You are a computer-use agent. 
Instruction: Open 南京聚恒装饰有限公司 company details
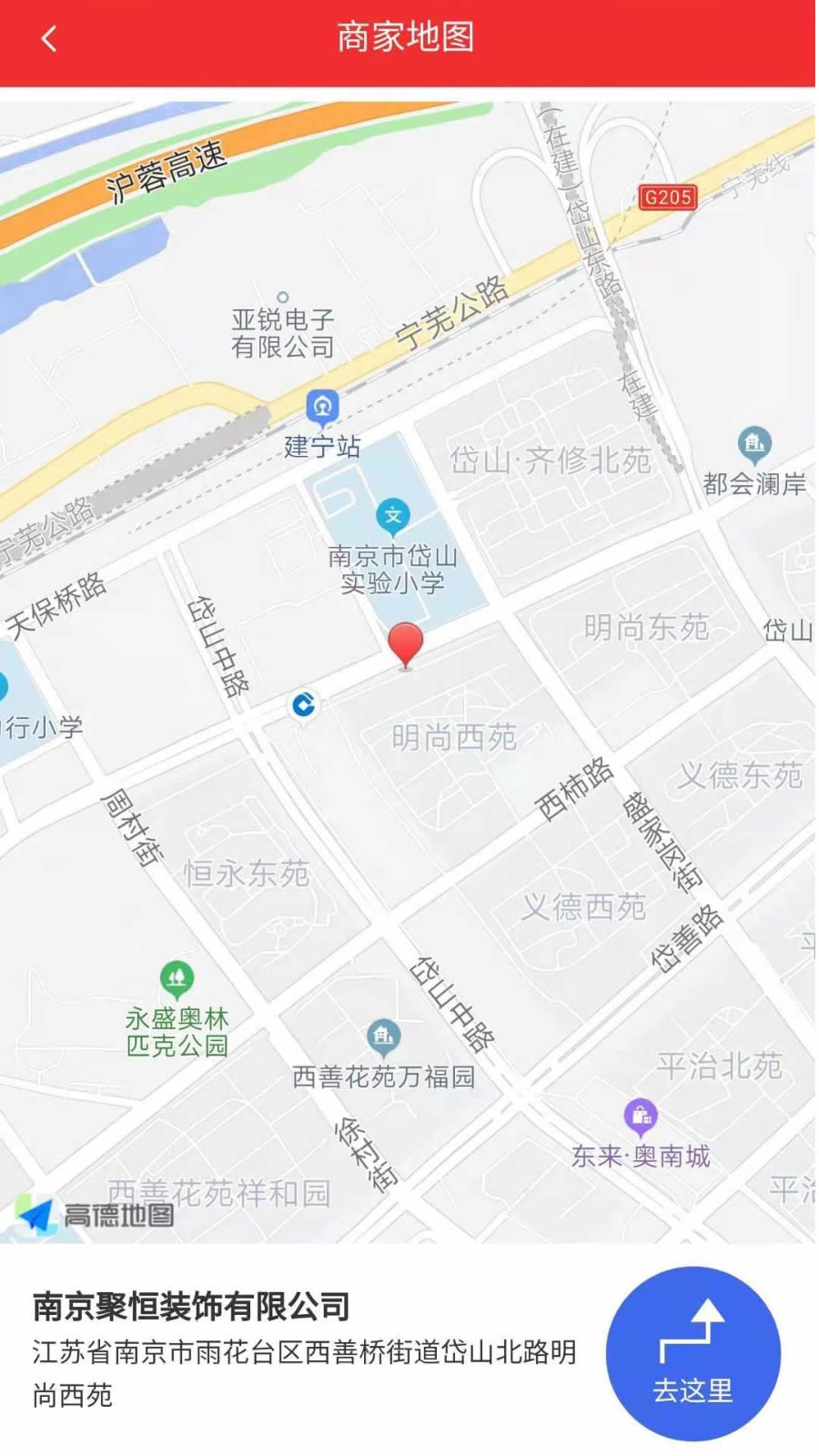(191, 1306)
